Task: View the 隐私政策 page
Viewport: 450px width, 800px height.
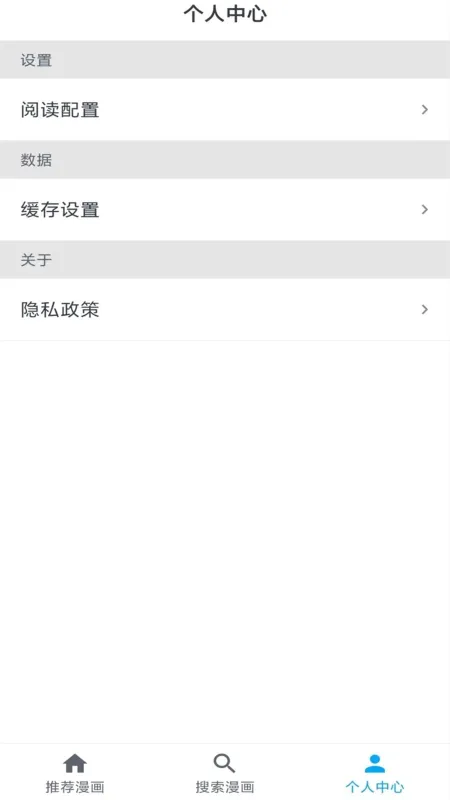Action: (225, 309)
